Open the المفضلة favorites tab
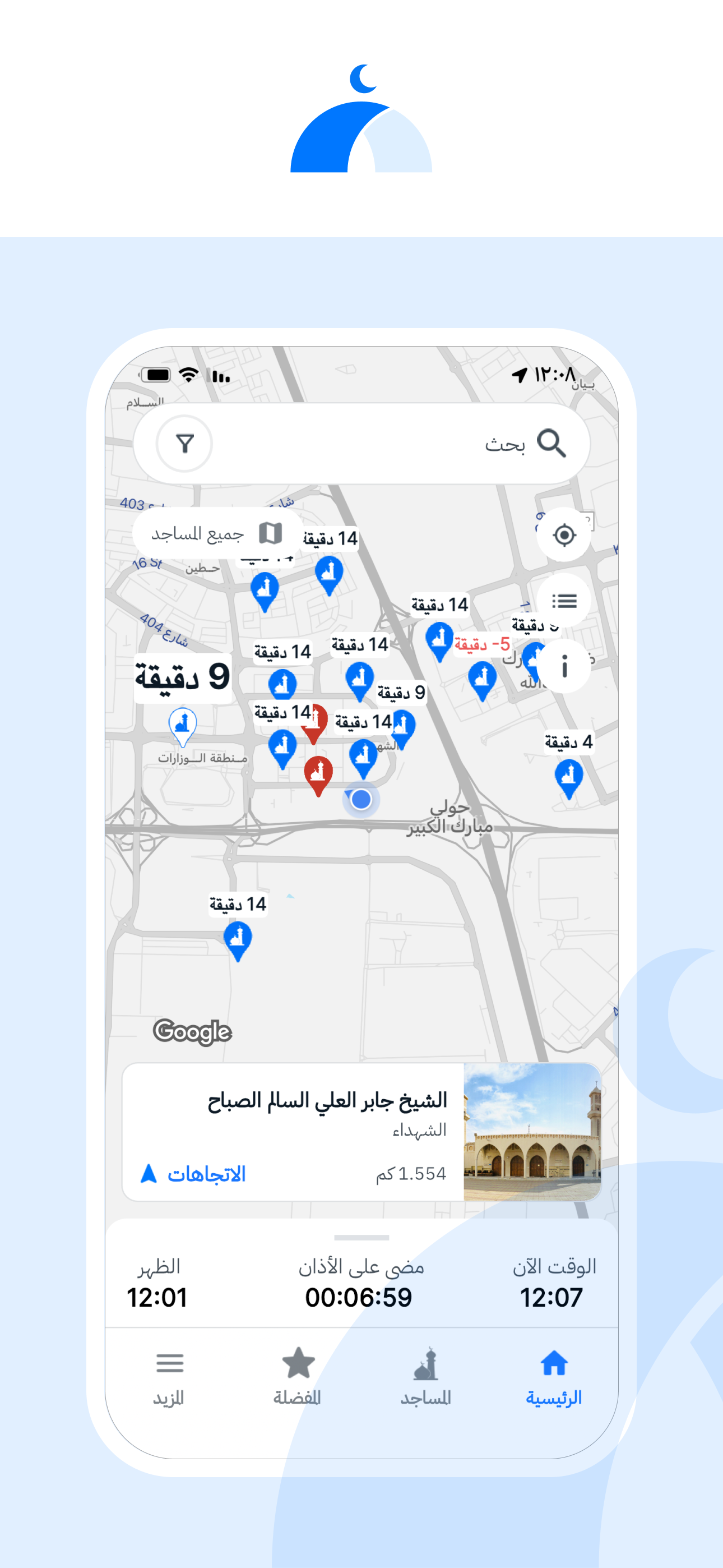Image resolution: width=723 pixels, height=1568 pixels. tap(299, 1377)
